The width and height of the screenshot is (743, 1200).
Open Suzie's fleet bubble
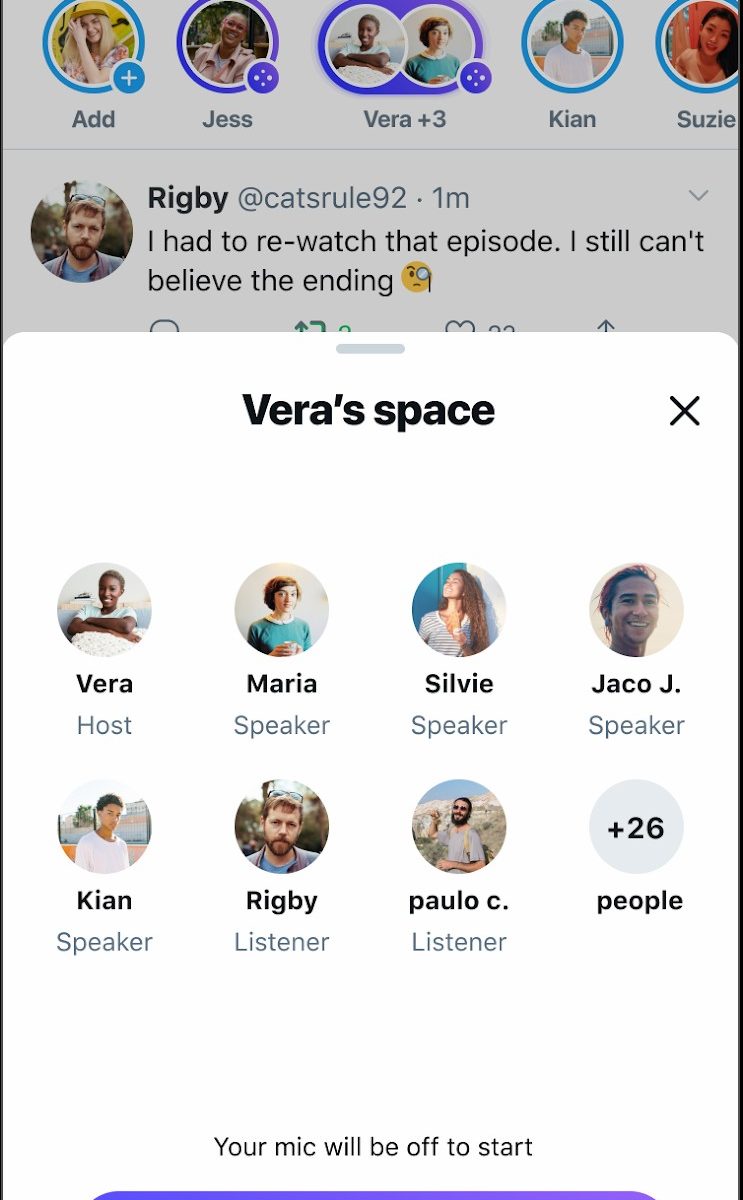coord(703,47)
